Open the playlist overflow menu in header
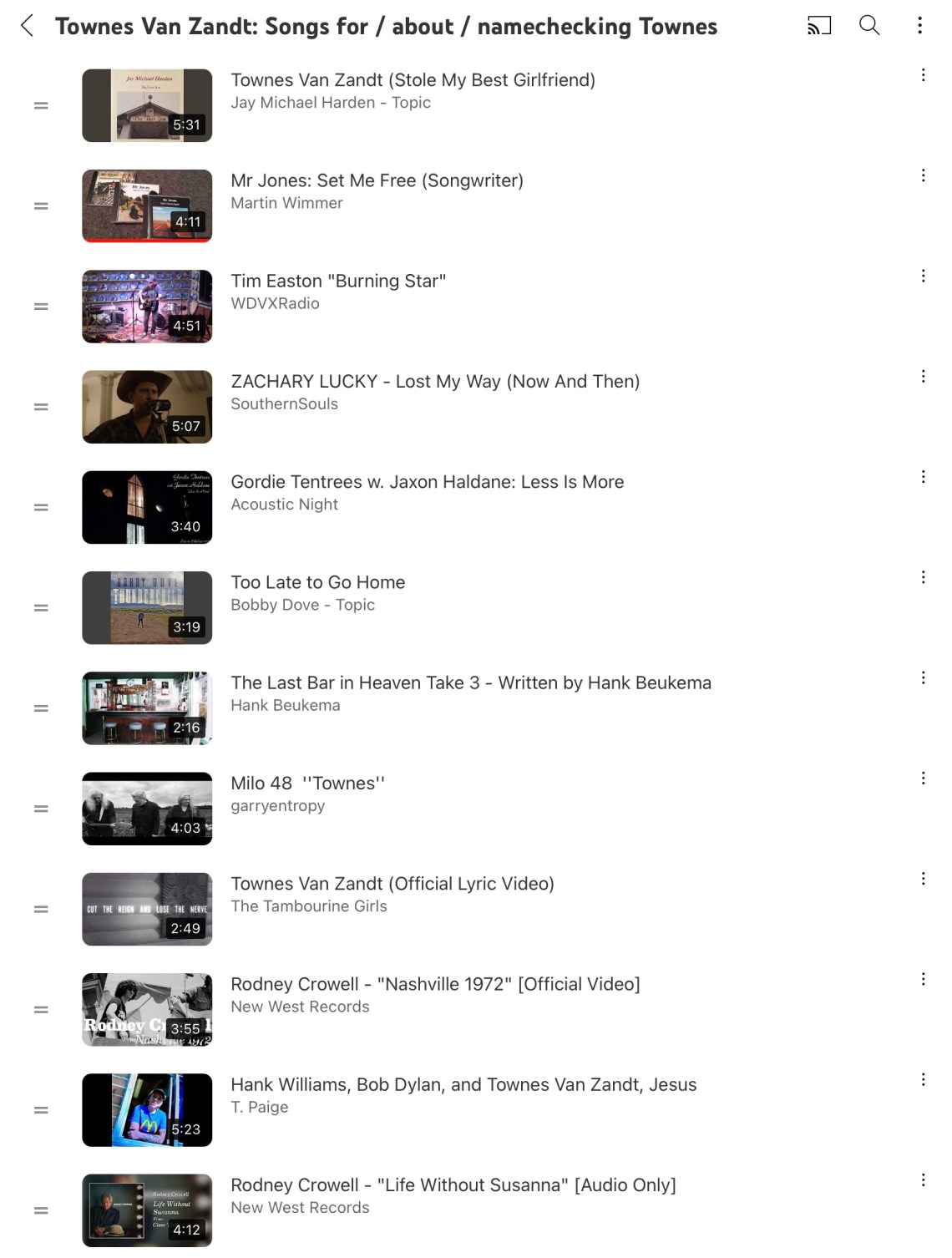The image size is (952, 1258). pyautogui.click(x=919, y=26)
